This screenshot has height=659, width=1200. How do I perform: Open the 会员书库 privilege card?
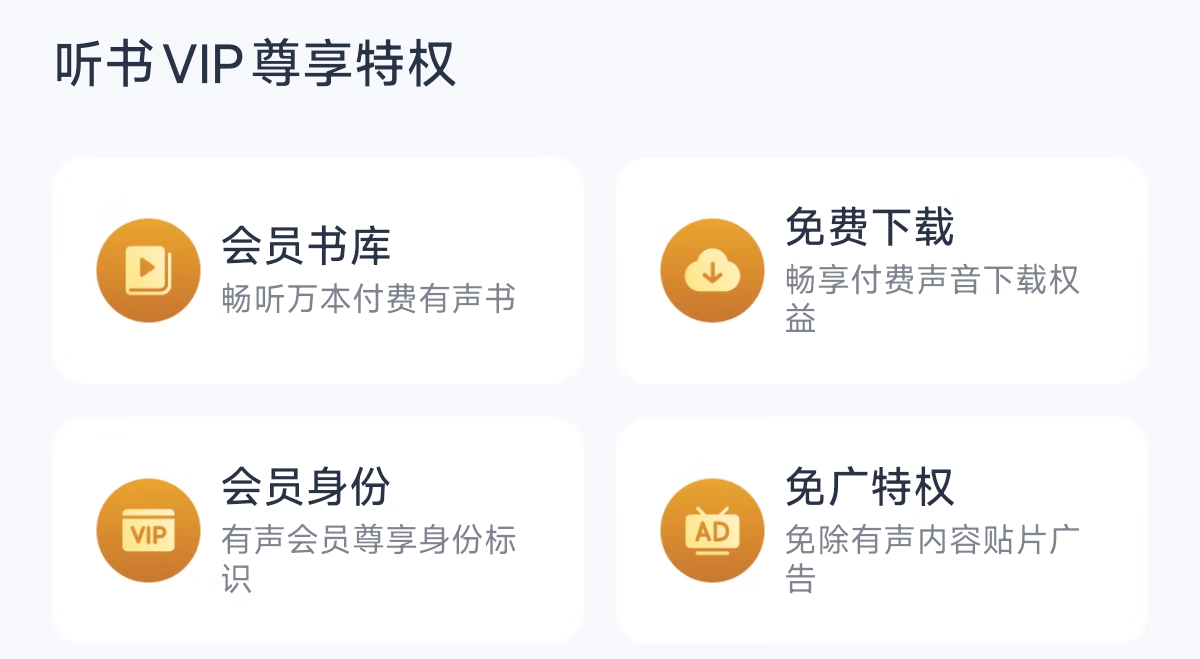(317, 270)
